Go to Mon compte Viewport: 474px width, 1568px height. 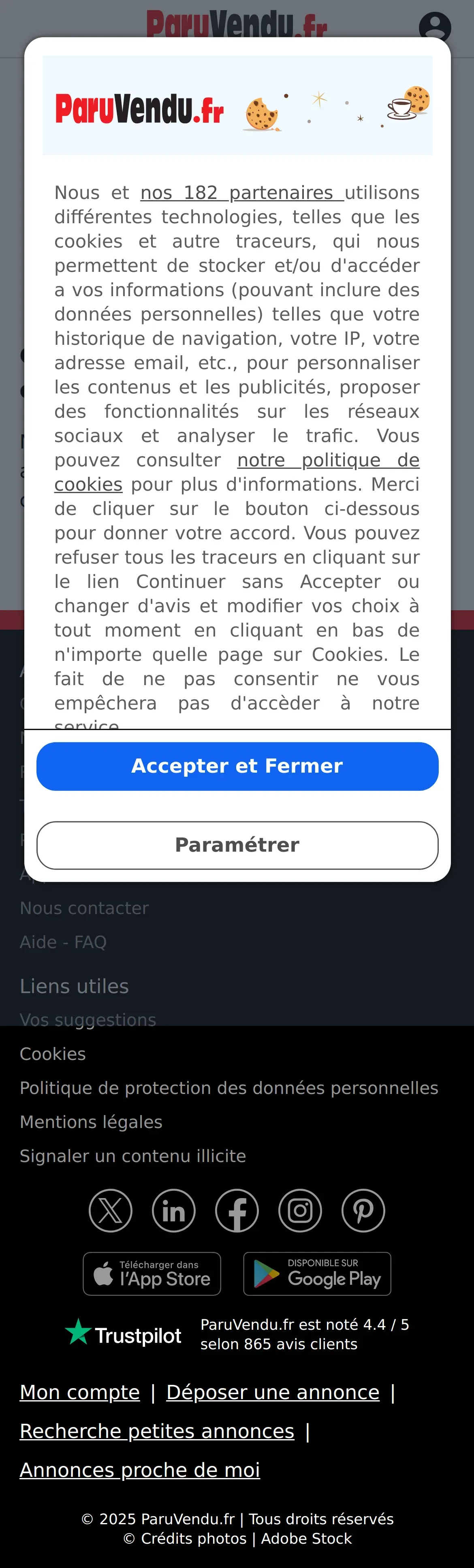pyautogui.click(x=80, y=1392)
